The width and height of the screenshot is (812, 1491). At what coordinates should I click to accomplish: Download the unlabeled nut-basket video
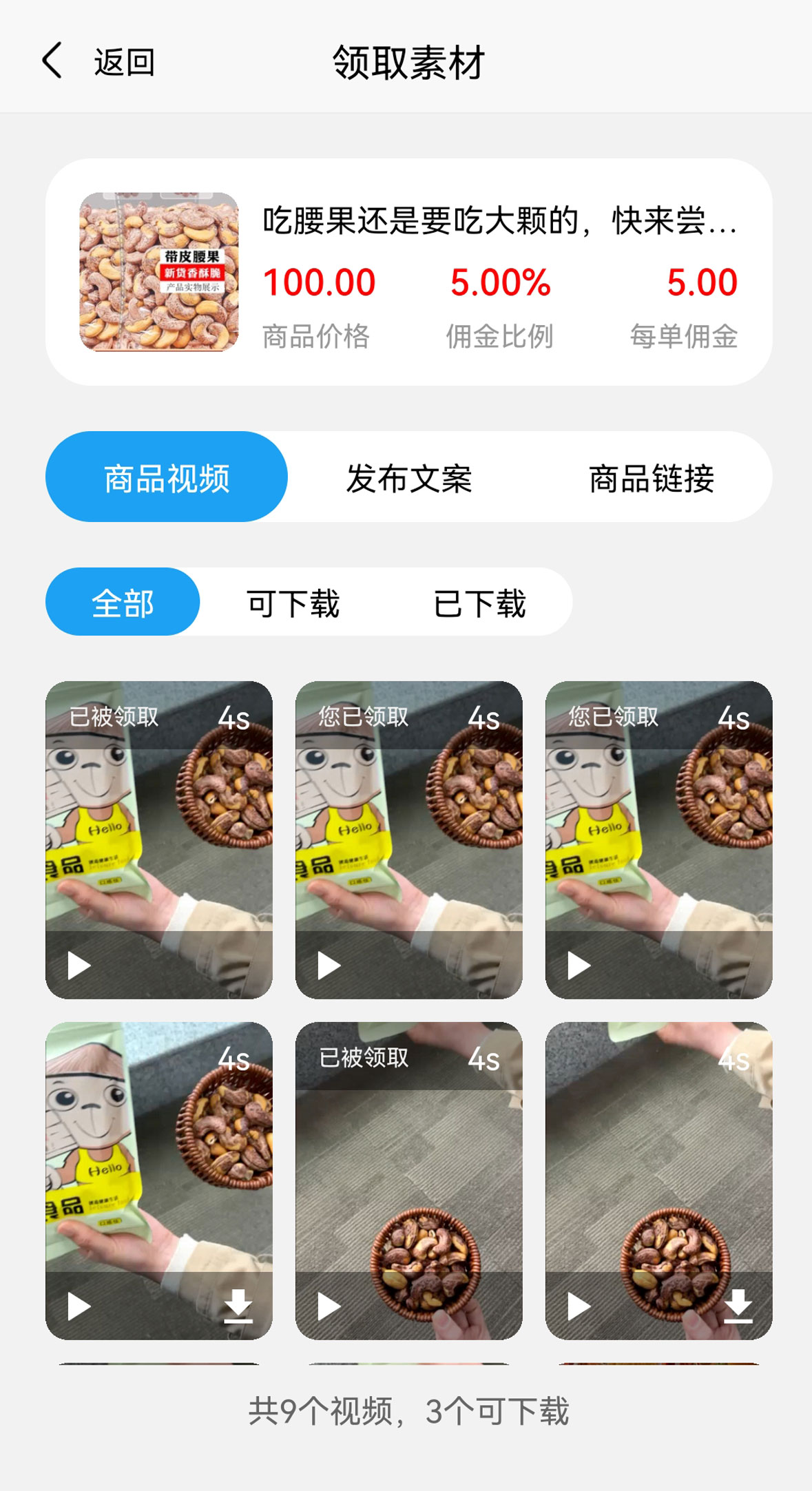click(738, 1306)
